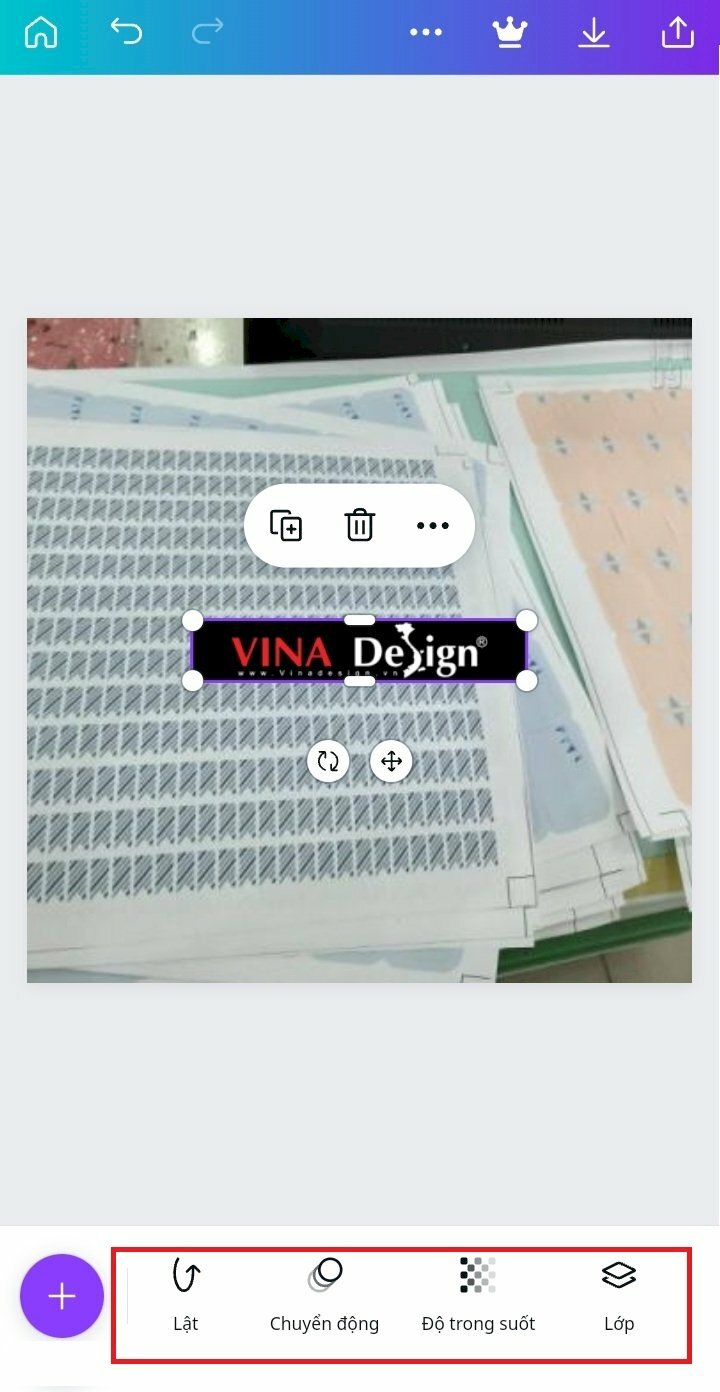The height and width of the screenshot is (1392, 720).
Task: Add a new element with plus button
Action: pyautogui.click(x=62, y=1296)
